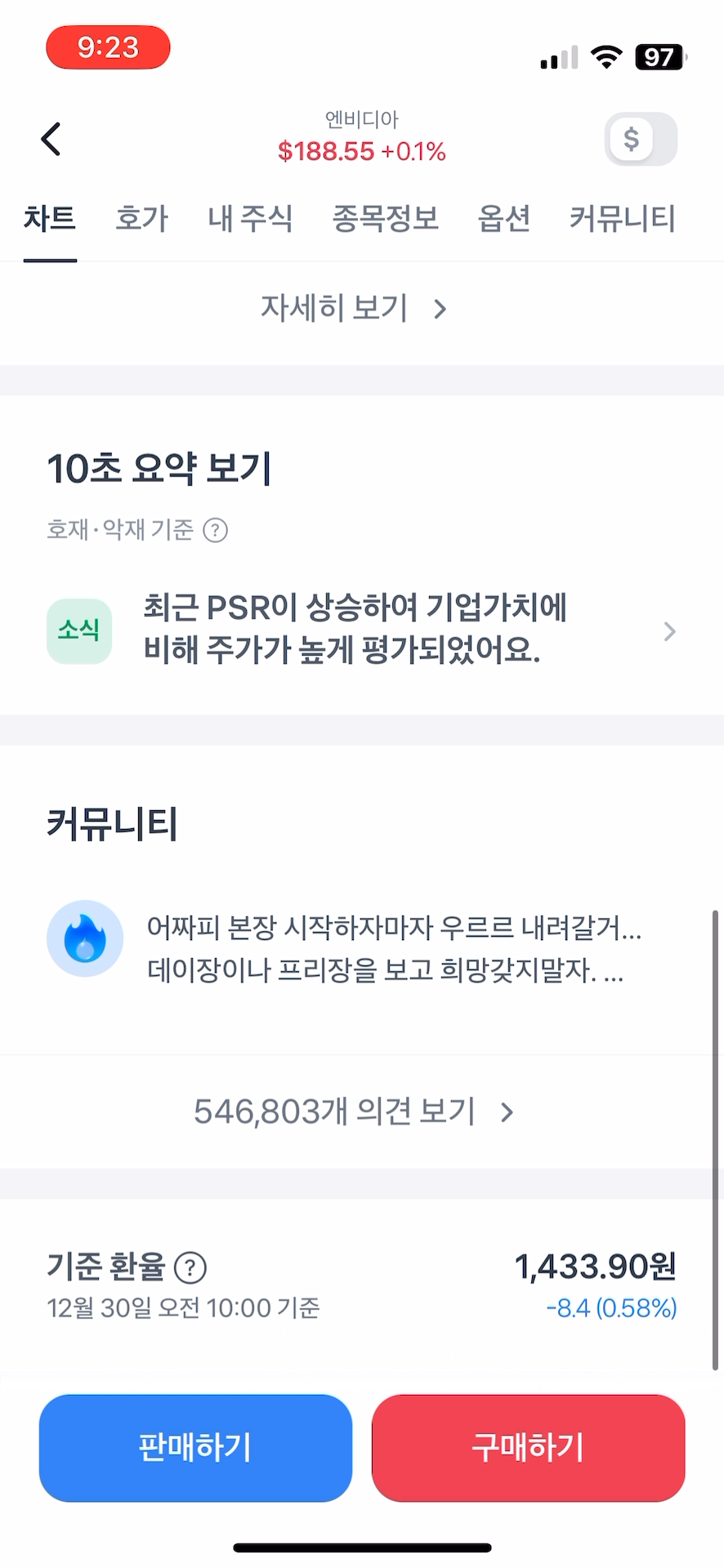Go back using the top arrow
The height and width of the screenshot is (1568, 724).
[51, 139]
